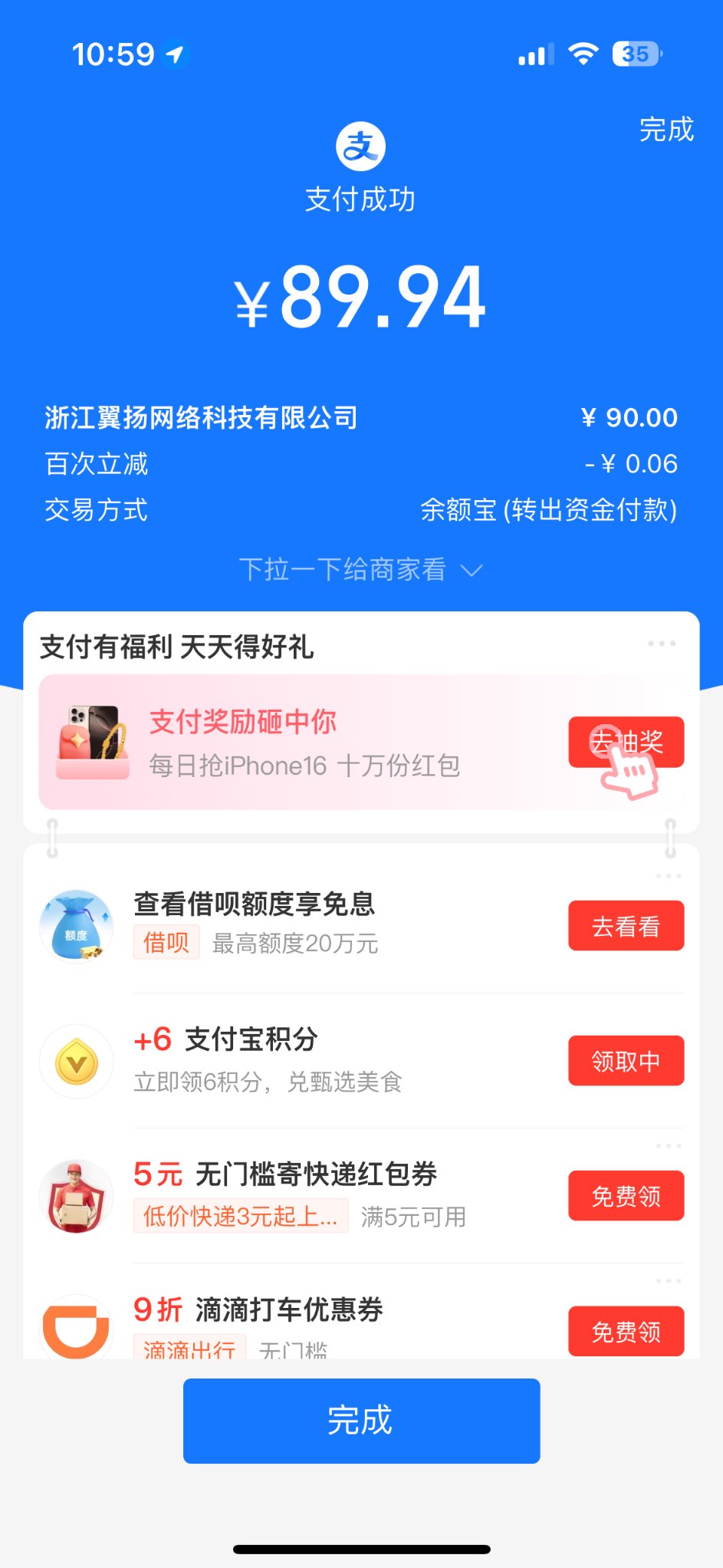Tap 免费领 for the 滴滴打车优惠券
The height and width of the screenshot is (1568, 723).
tap(626, 1331)
